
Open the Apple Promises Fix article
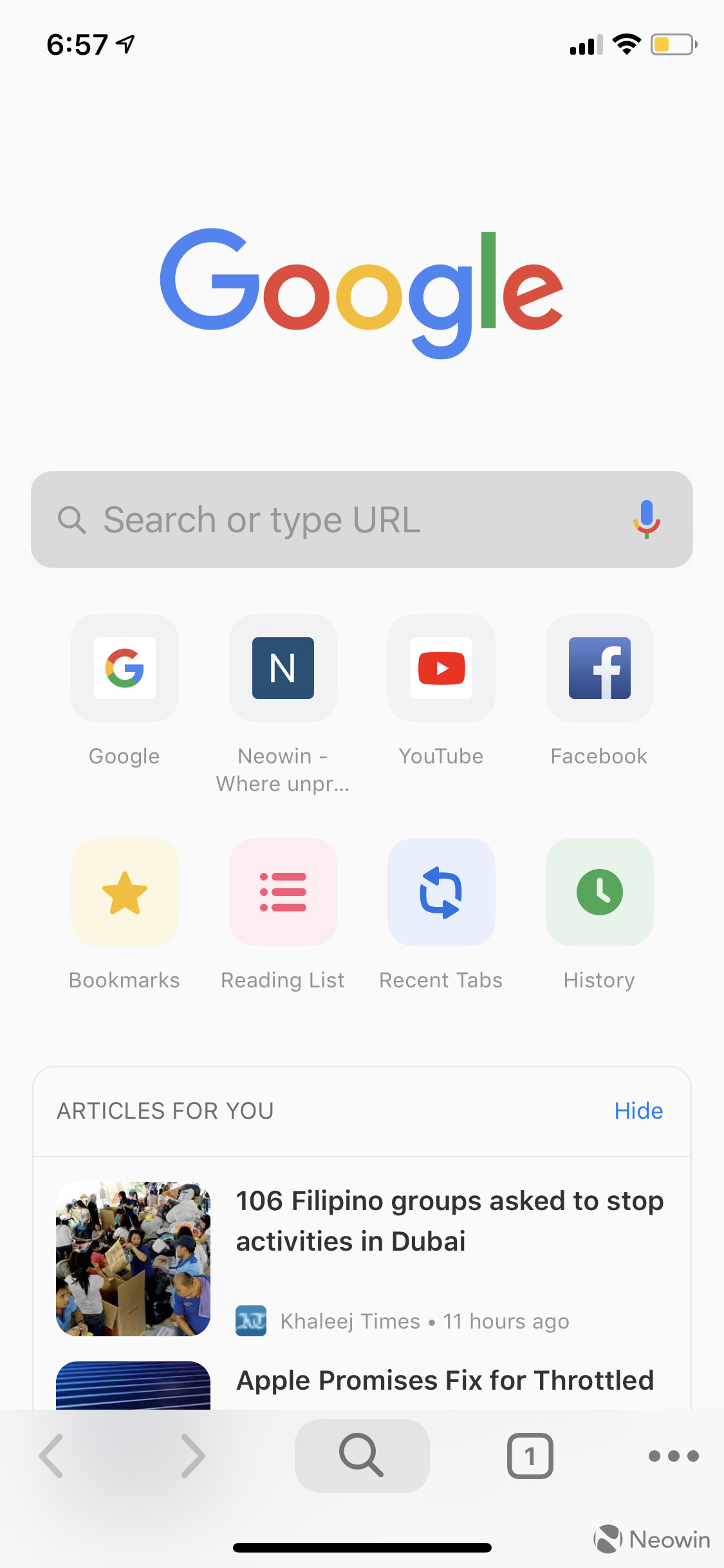tap(445, 1381)
